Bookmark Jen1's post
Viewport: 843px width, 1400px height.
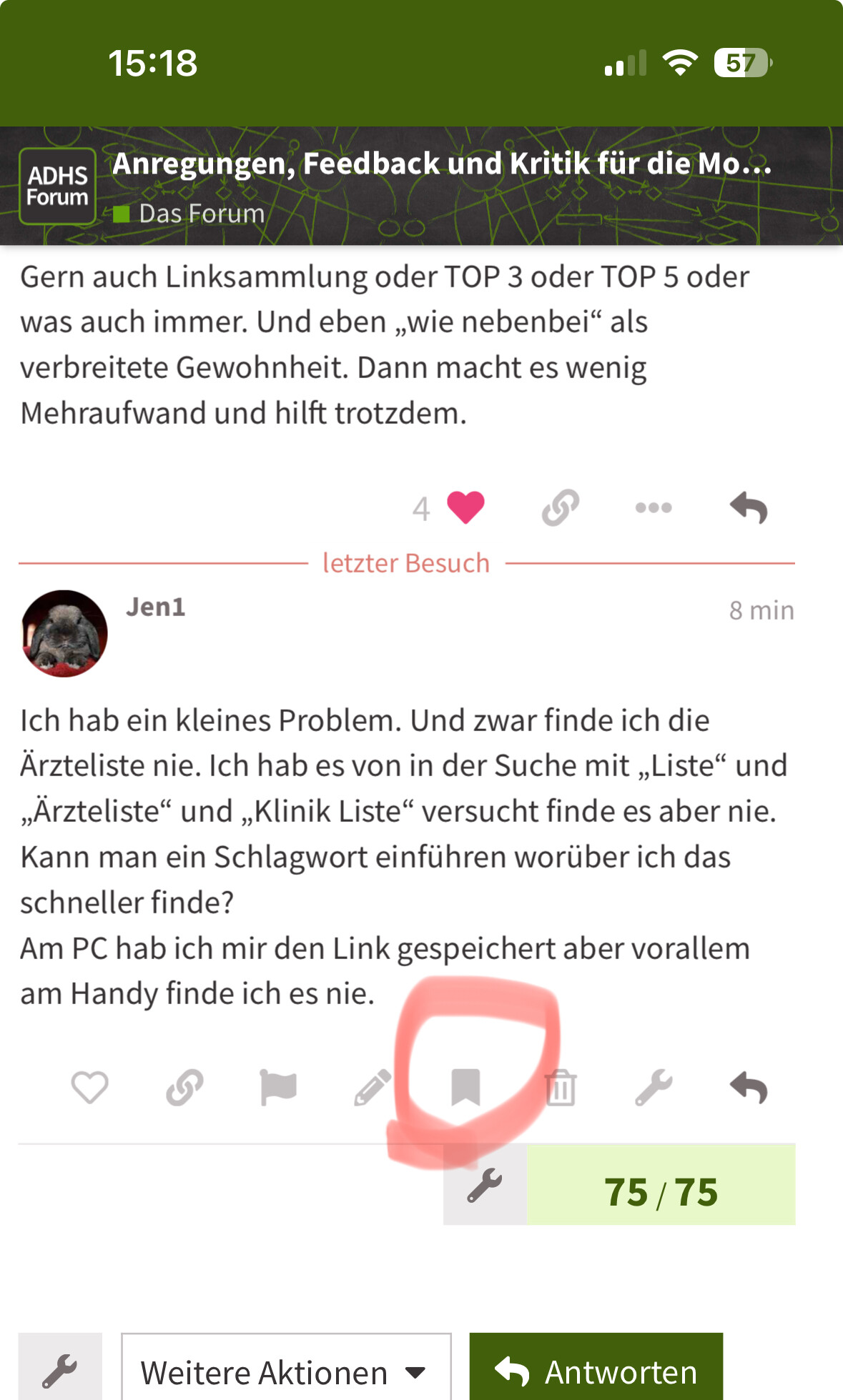[x=465, y=1088]
